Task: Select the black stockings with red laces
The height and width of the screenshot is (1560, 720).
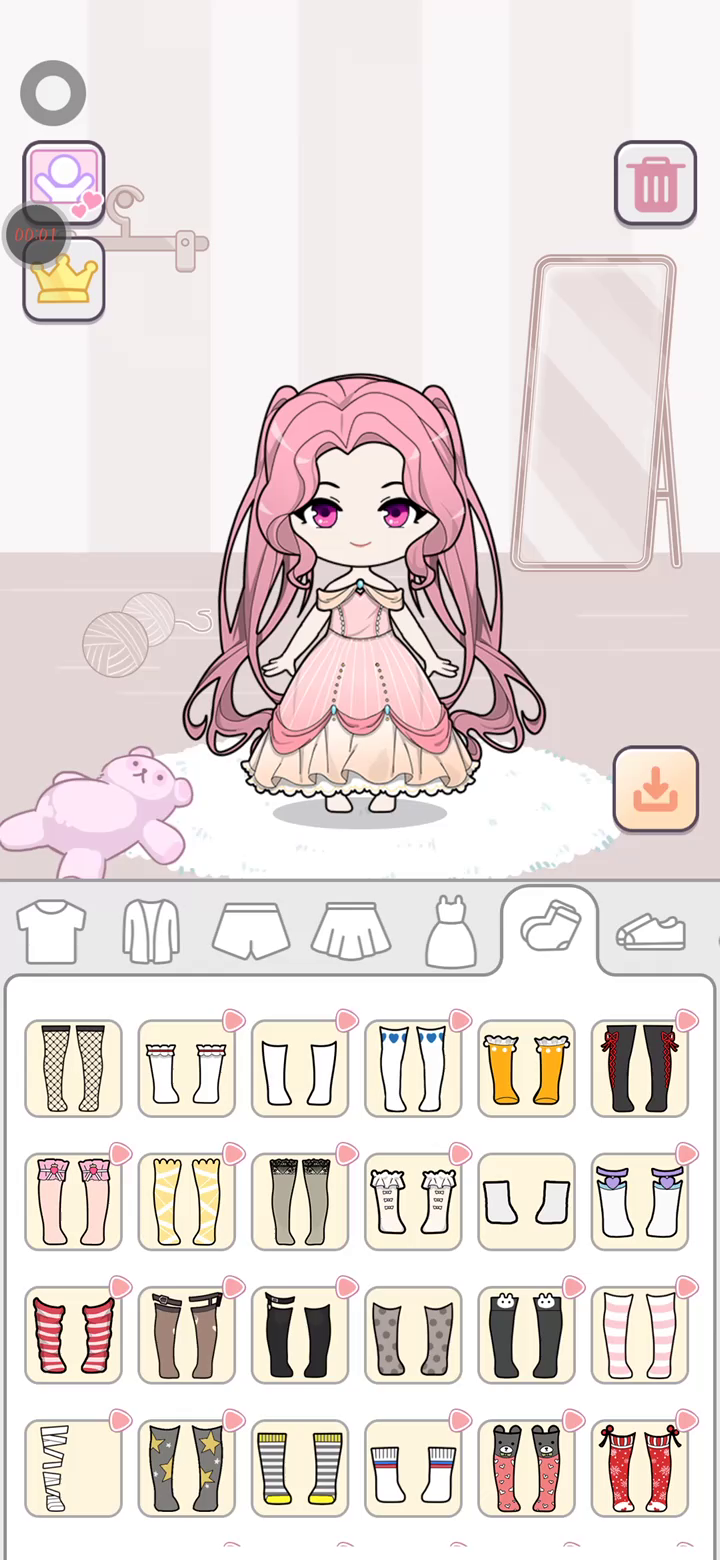Action: (639, 1068)
